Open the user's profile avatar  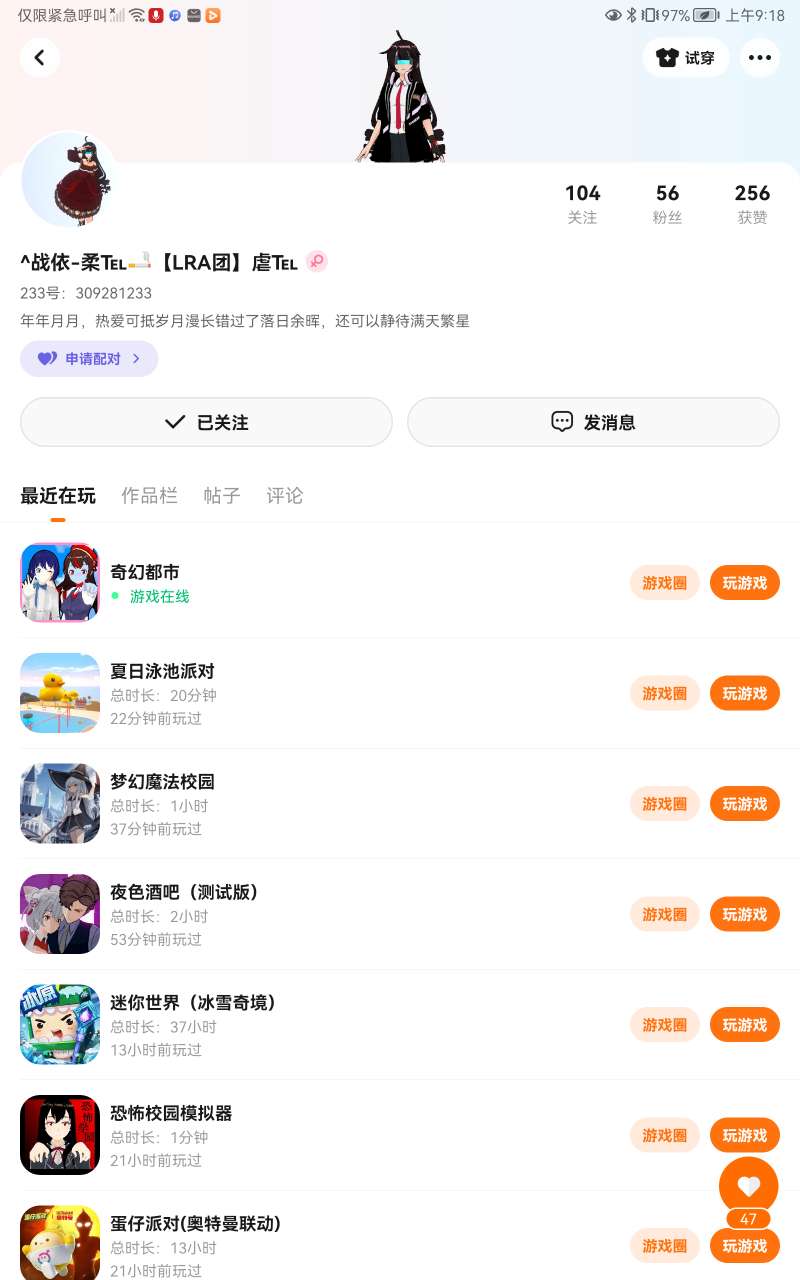[x=70, y=181]
